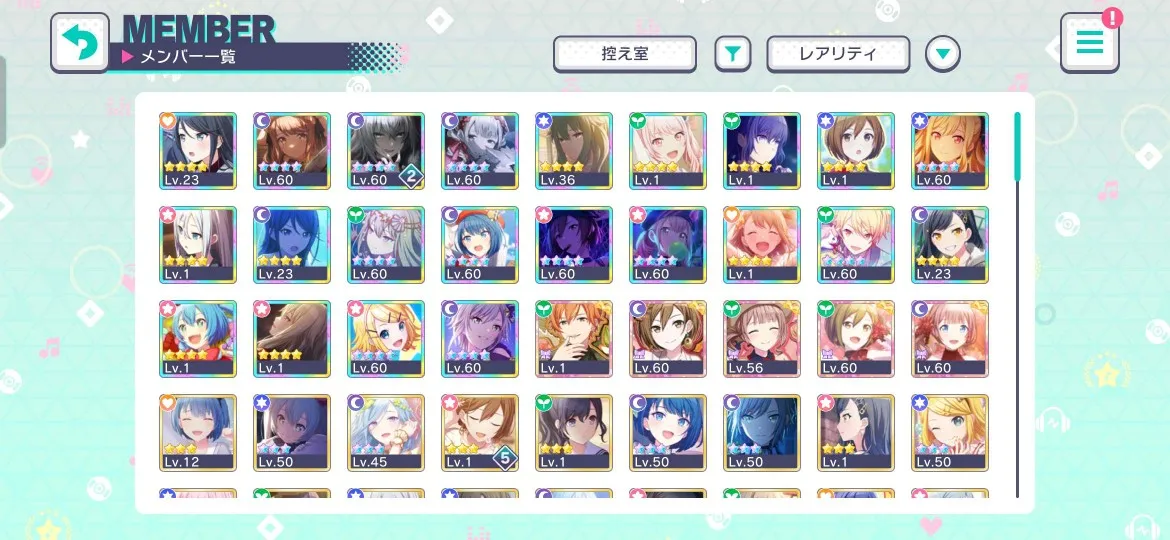1170x540 pixels.
Task: Open the Lv.60 card with badge 2
Action: (385, 150)
